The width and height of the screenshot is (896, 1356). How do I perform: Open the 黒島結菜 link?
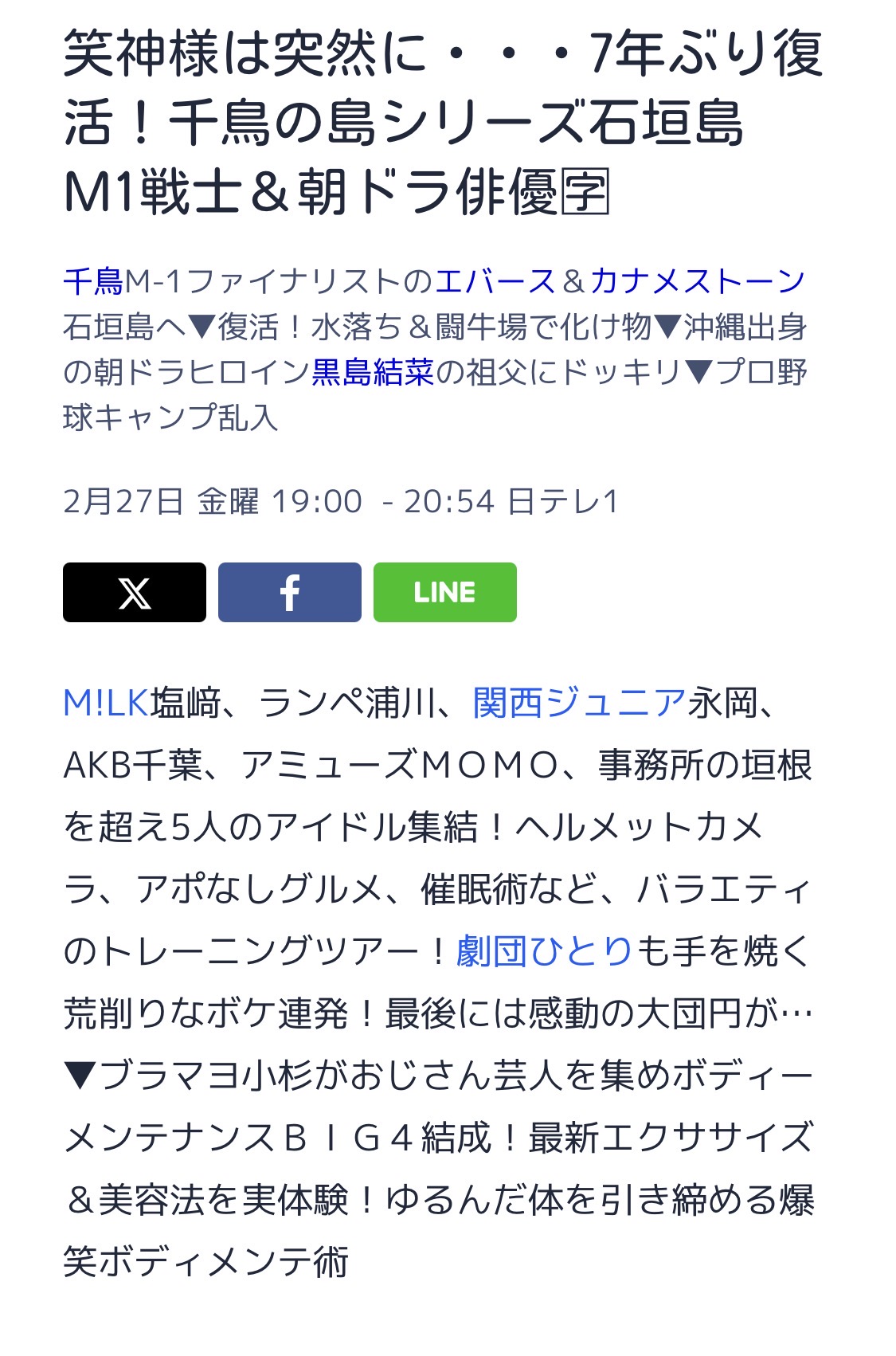tap(373, 372)
